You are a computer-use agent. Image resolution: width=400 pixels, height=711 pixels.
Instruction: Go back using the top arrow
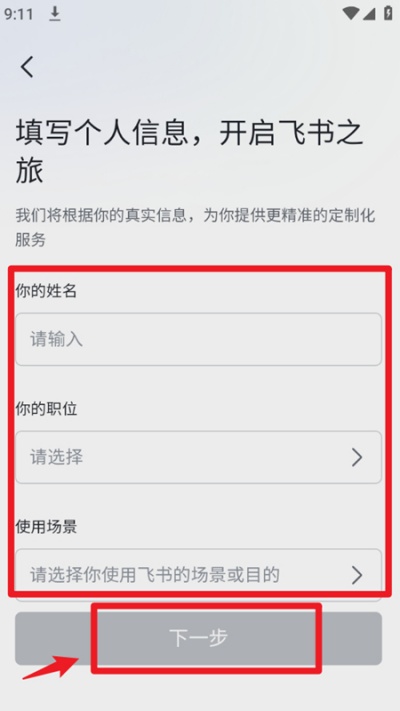tap(27, 67)
